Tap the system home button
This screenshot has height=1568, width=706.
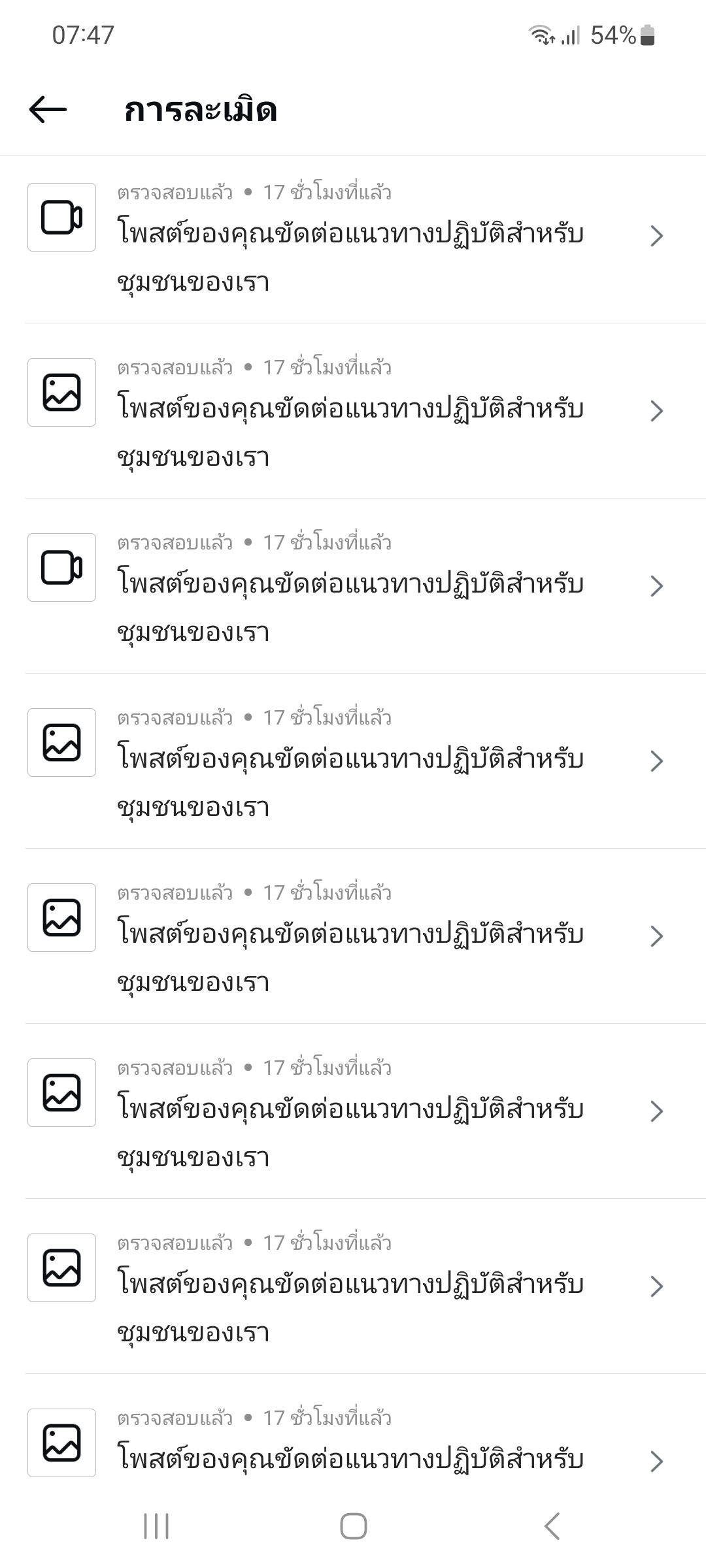coord(353,1526)
